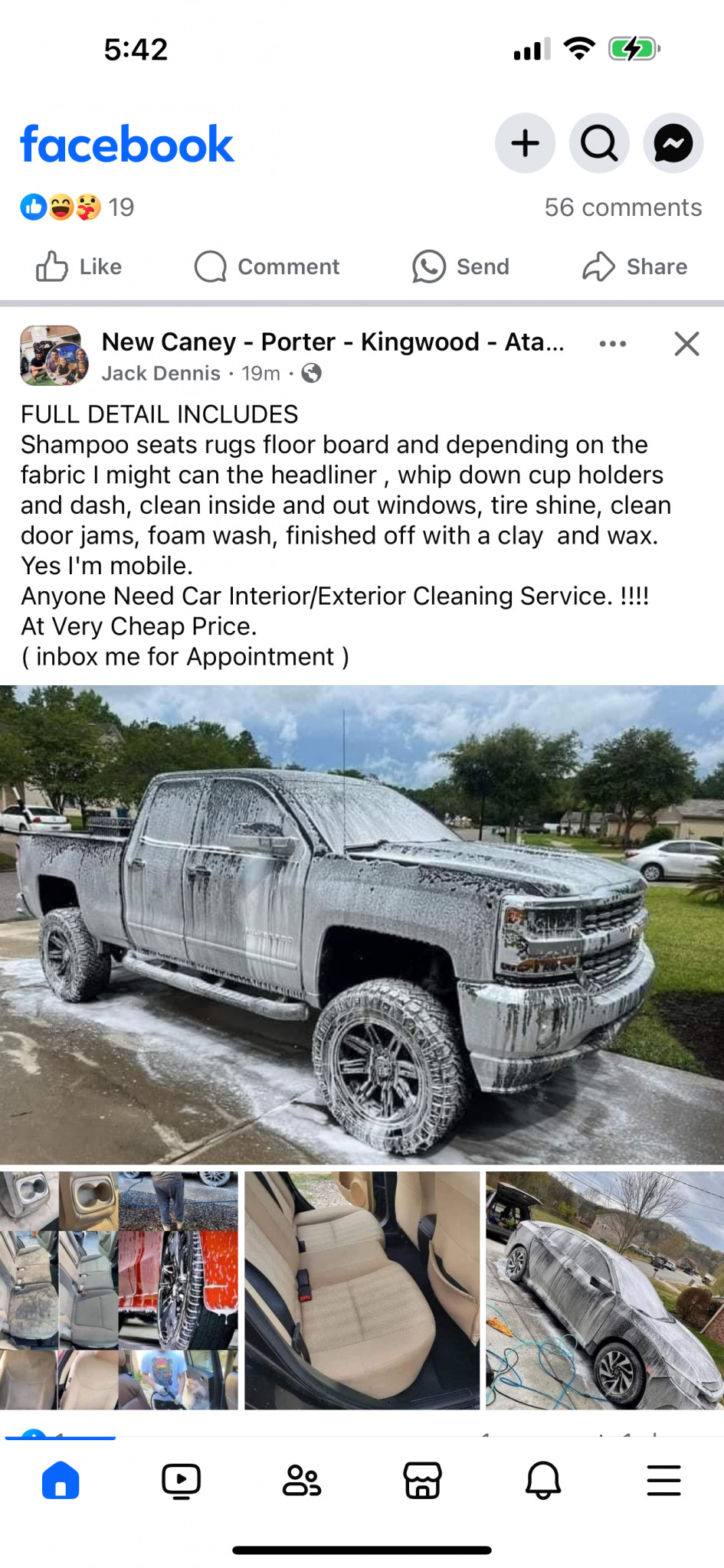Share the previous post

(x=634, y=266)
